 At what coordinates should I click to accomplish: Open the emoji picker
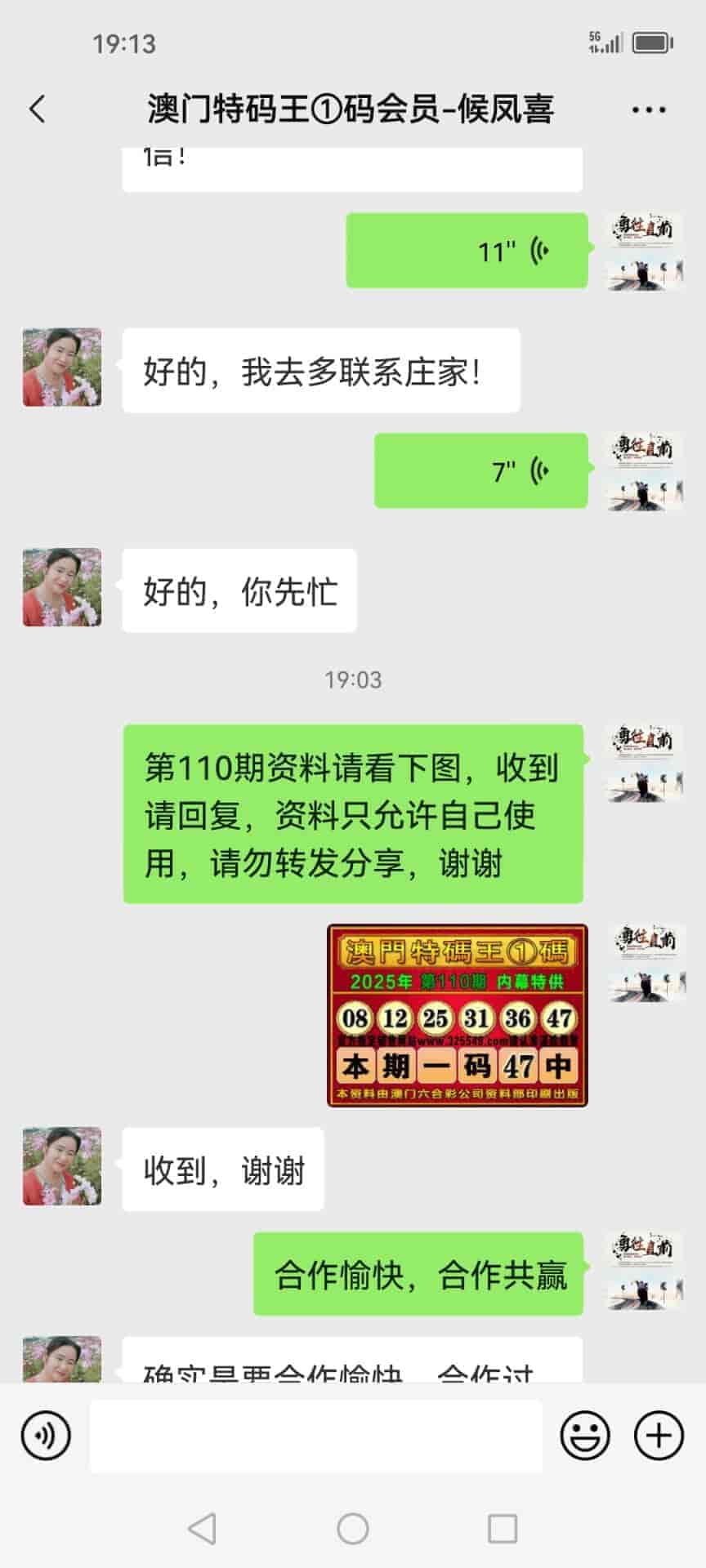(584, 1435)
